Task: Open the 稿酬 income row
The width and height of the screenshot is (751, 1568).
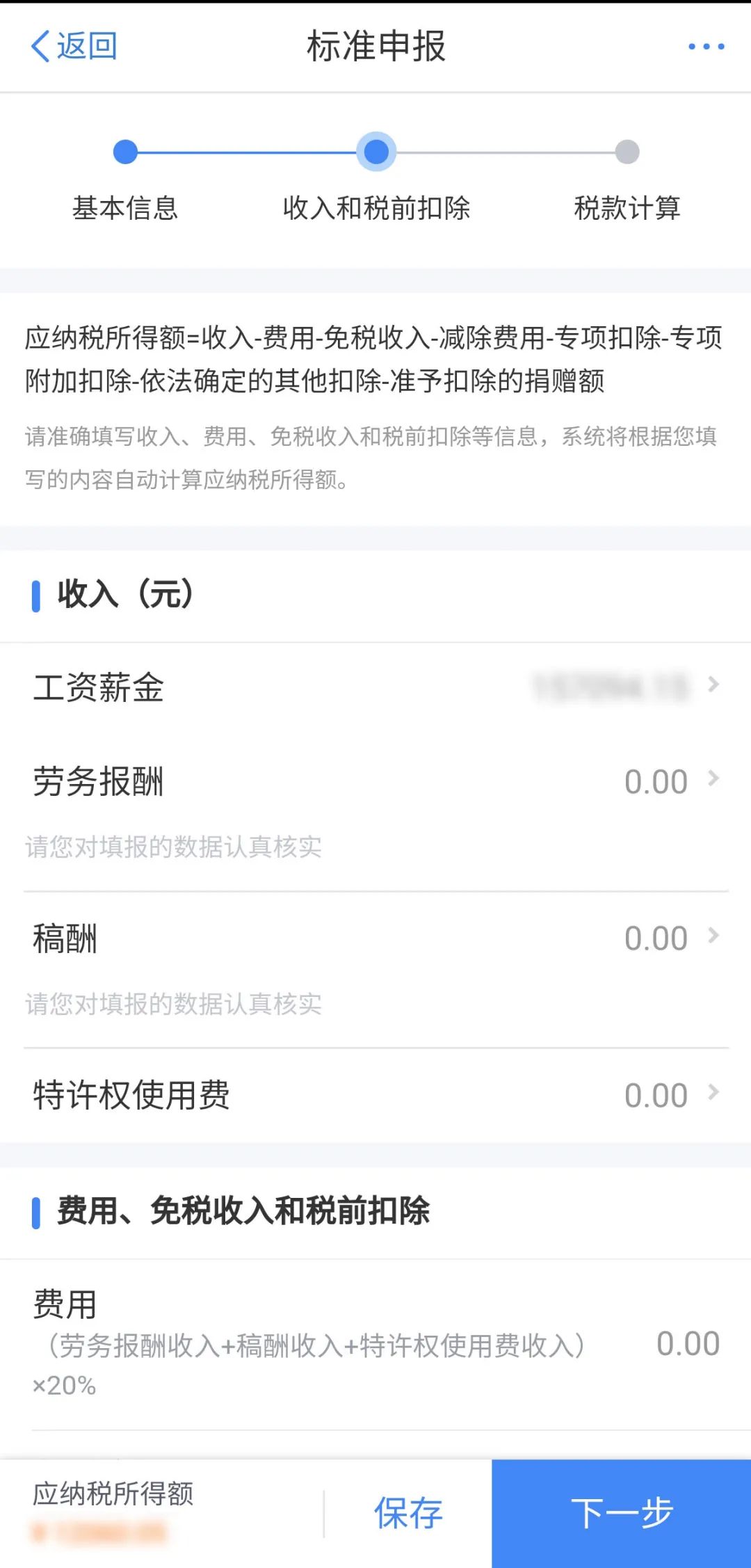Action: pyautogui.click(x=375, y=937)
